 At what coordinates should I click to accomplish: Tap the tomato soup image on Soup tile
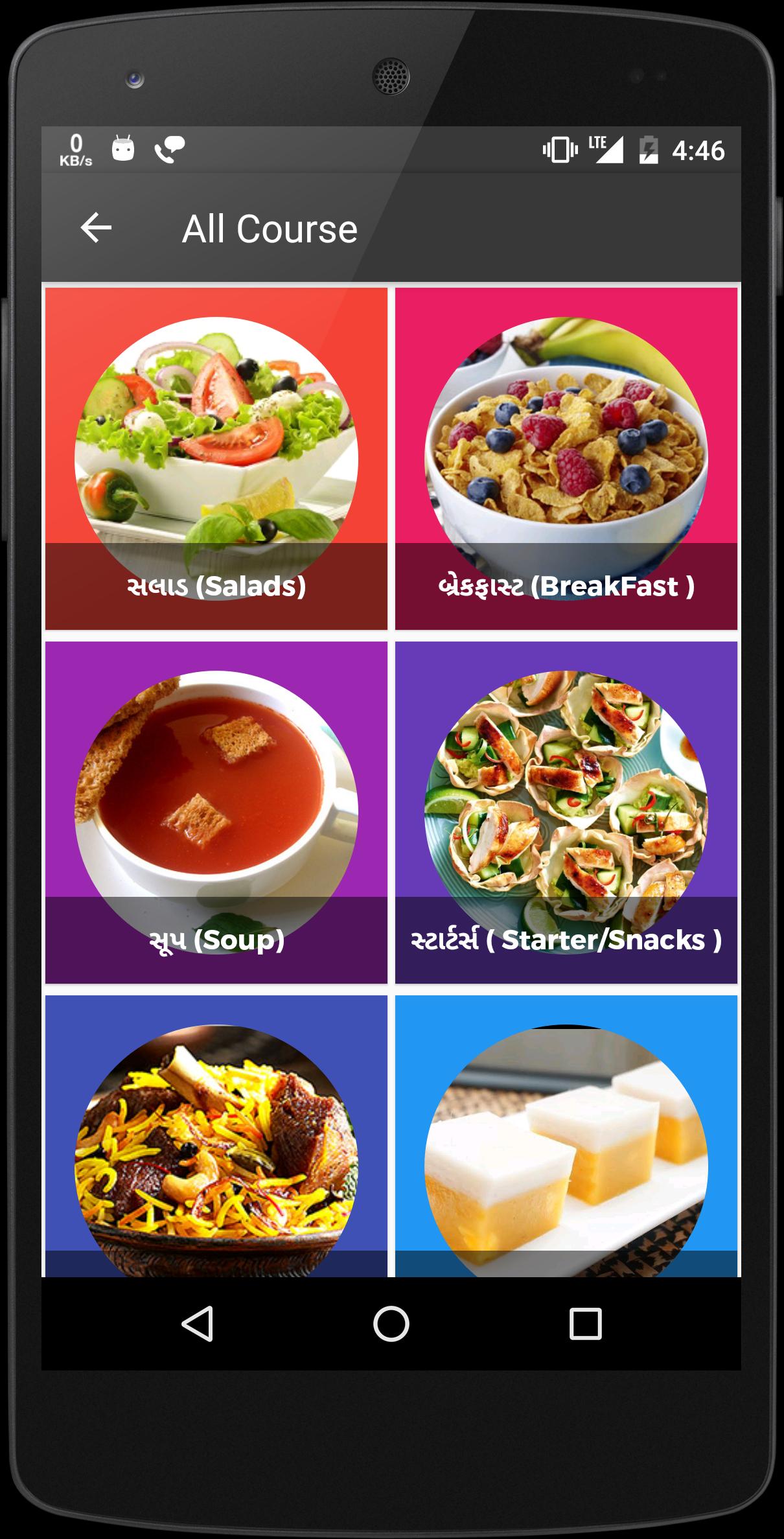tap(216, 797)
